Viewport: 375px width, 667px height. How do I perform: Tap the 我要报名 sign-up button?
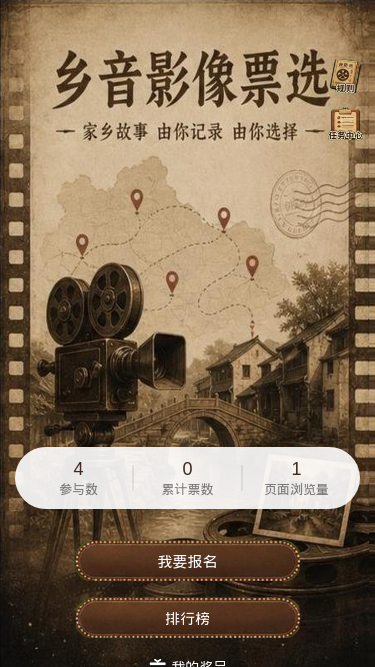[x=188, y=562]
